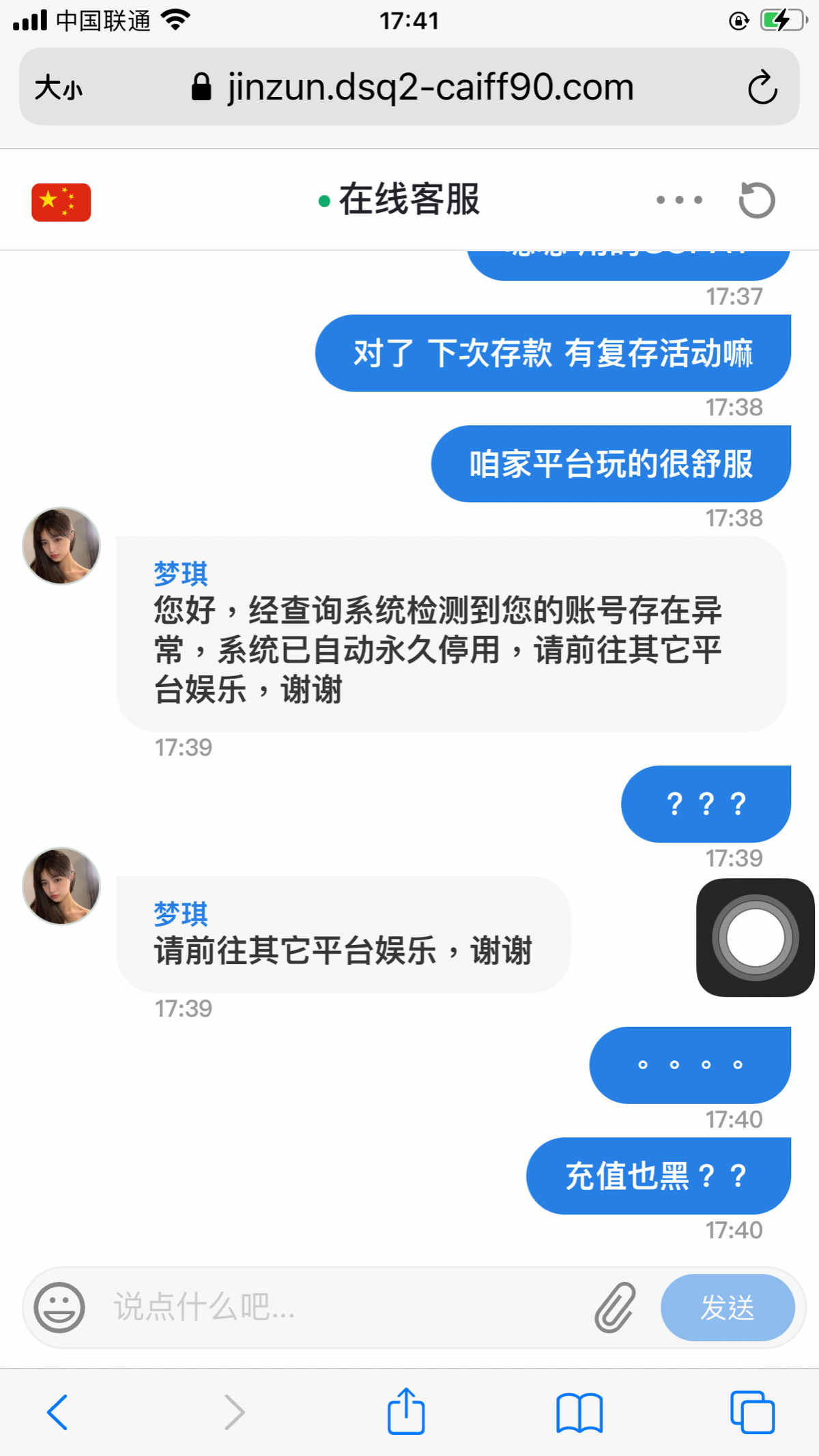Open the AssistiveTouch floating button
Screen dimensions: 819x1456
pyautogui.click(x=755, y=937)
